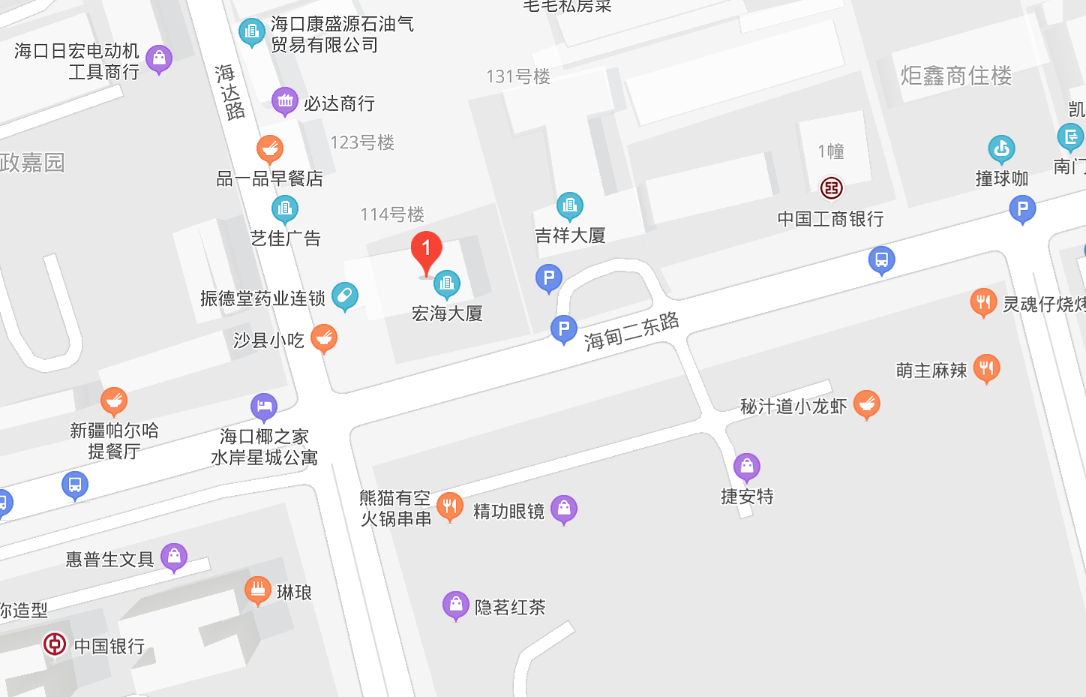Viewport: 1086px width, 697px height.
Task: Open the 吉祥大厦 point of interest
Action: tap(570, 207)
